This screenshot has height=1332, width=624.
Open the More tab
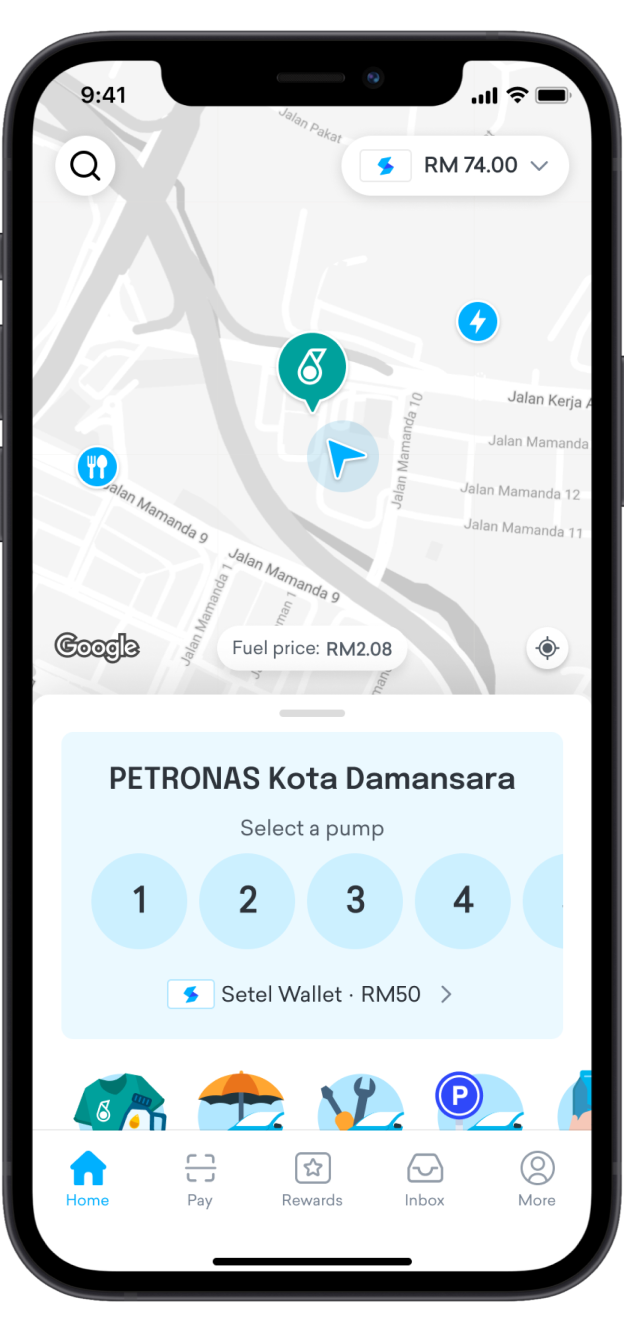coord(537,1179)
